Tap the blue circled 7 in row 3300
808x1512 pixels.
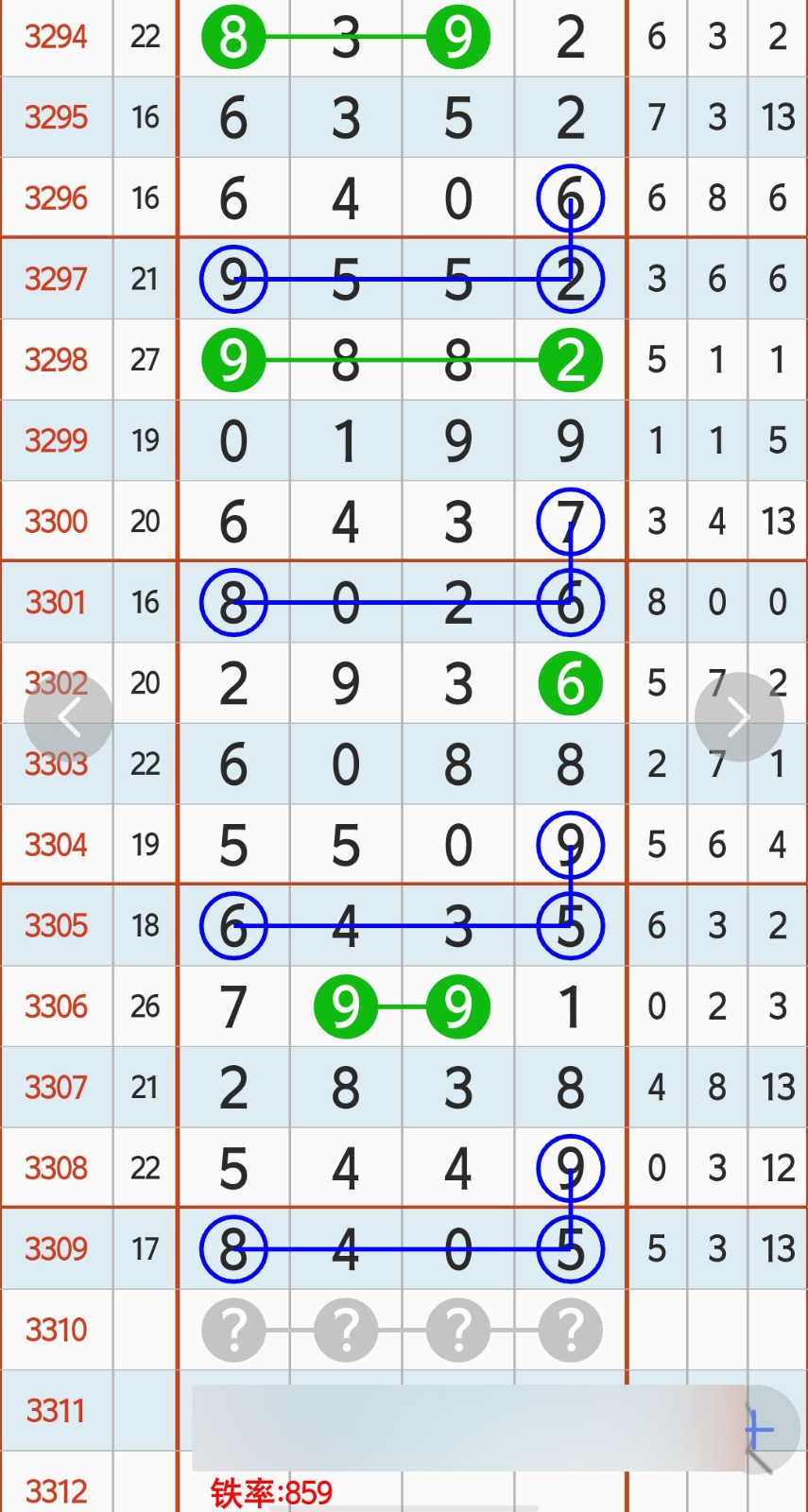(570, 521)
